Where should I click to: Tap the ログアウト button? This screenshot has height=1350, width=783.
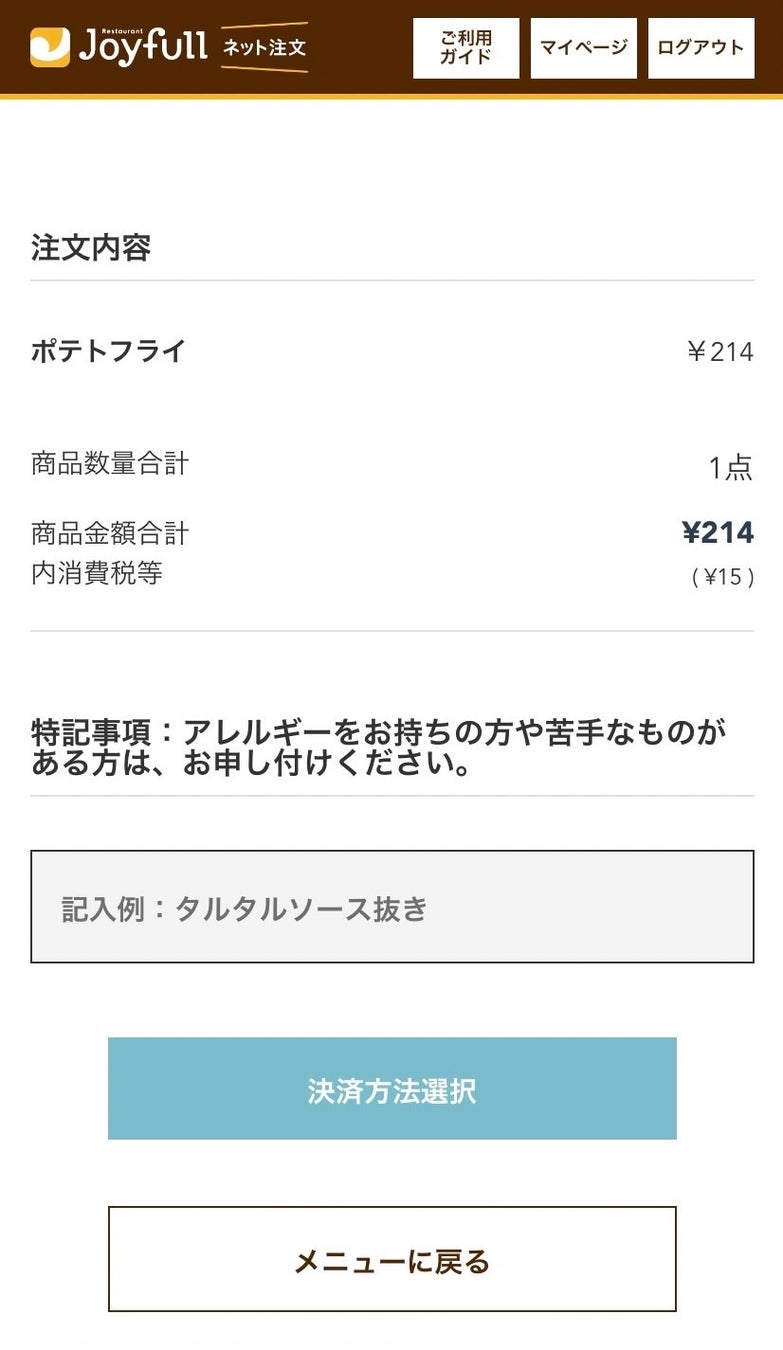pos(700,48)
